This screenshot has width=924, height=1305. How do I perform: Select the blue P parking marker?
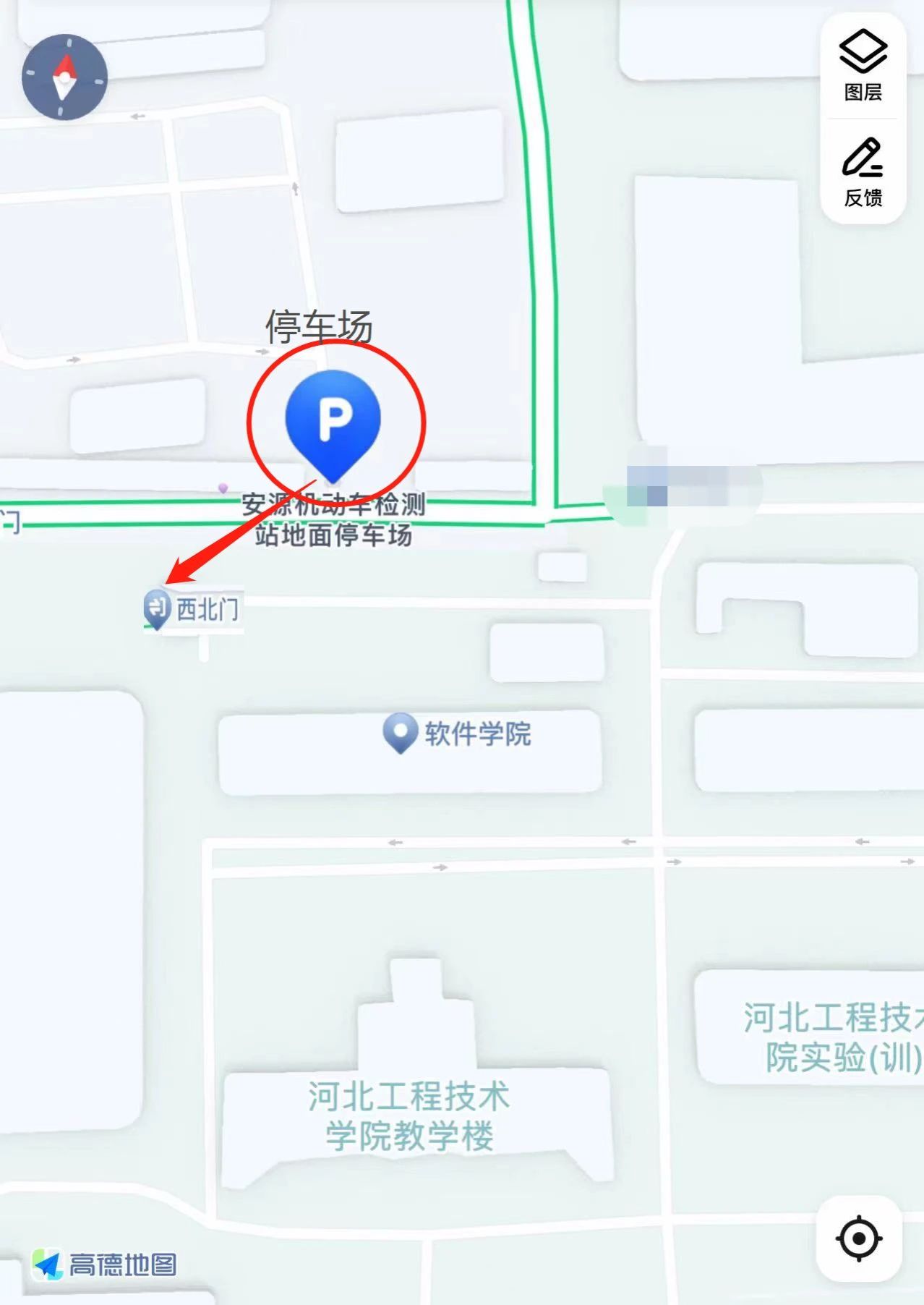[x=333, y=420]
